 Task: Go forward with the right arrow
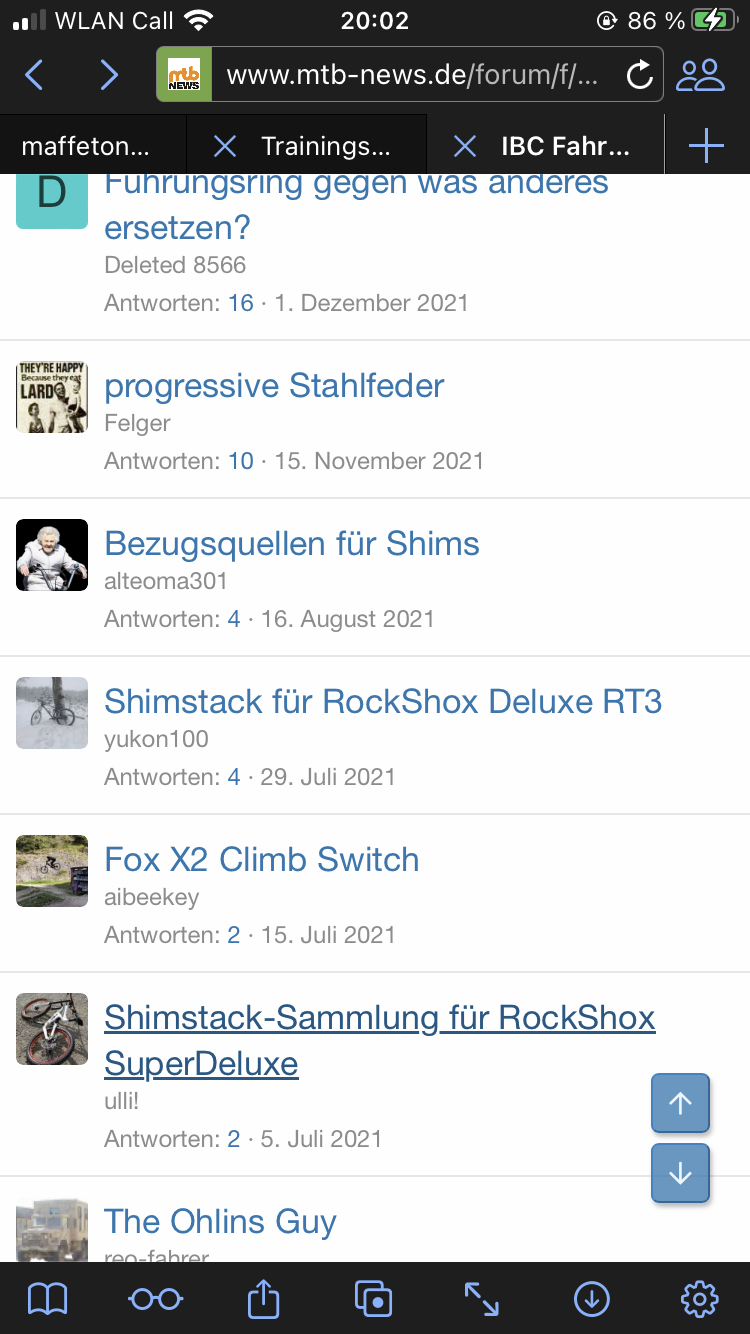click(x=109, y=75)
